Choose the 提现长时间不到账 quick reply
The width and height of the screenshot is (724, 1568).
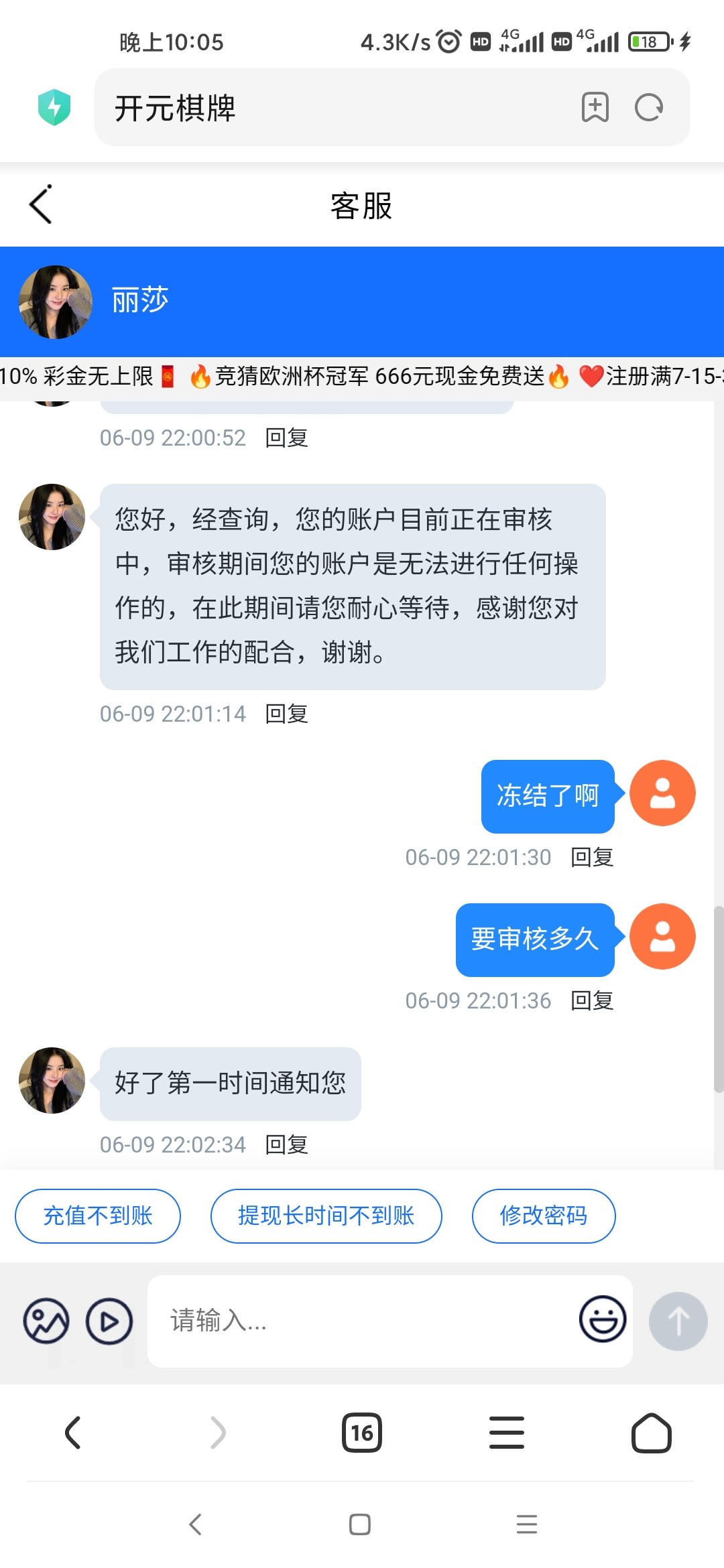pyautogui.click(x=326, y=1216)
